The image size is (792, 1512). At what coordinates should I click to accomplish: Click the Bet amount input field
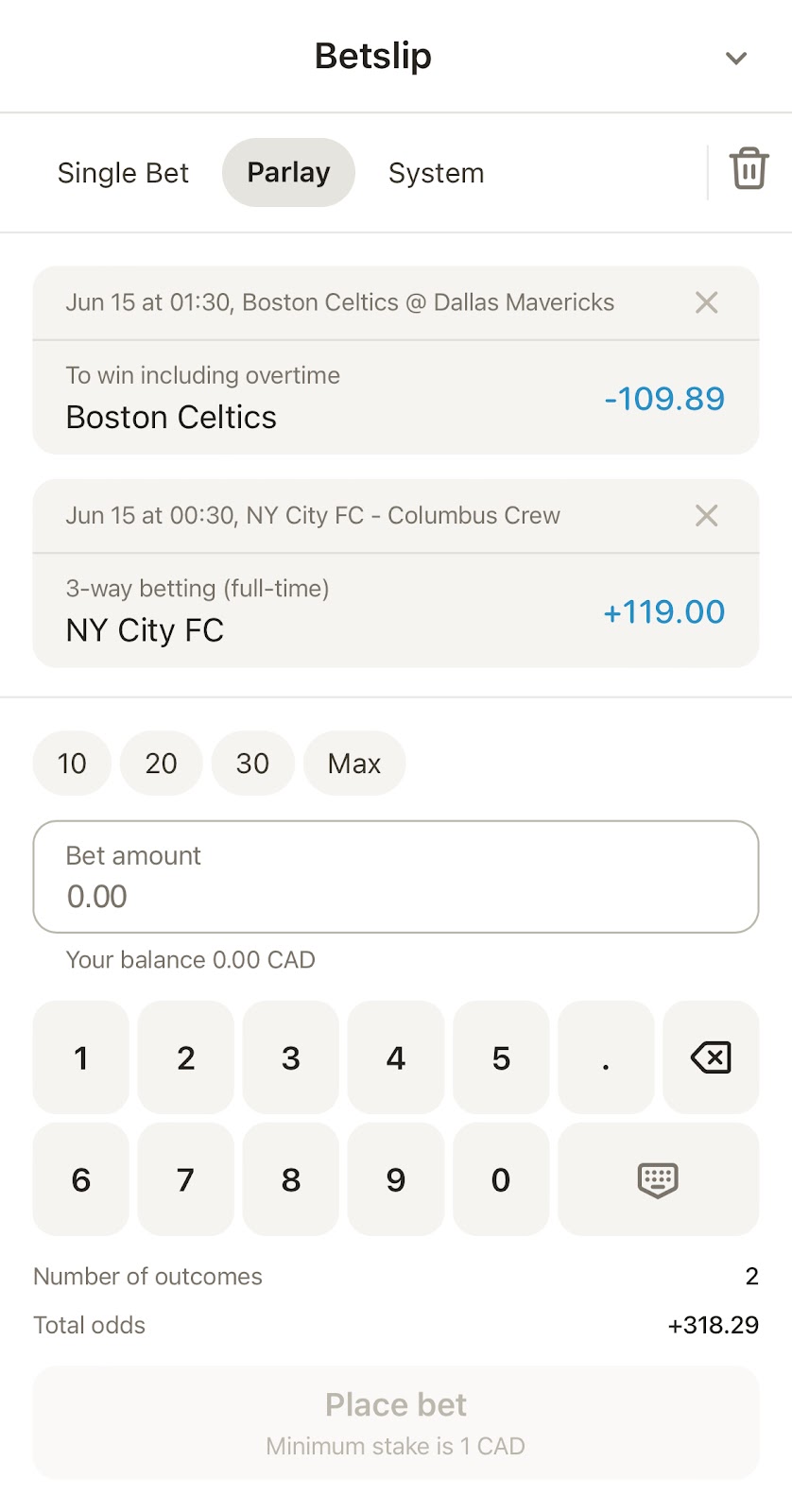click(x=395, y=877)
